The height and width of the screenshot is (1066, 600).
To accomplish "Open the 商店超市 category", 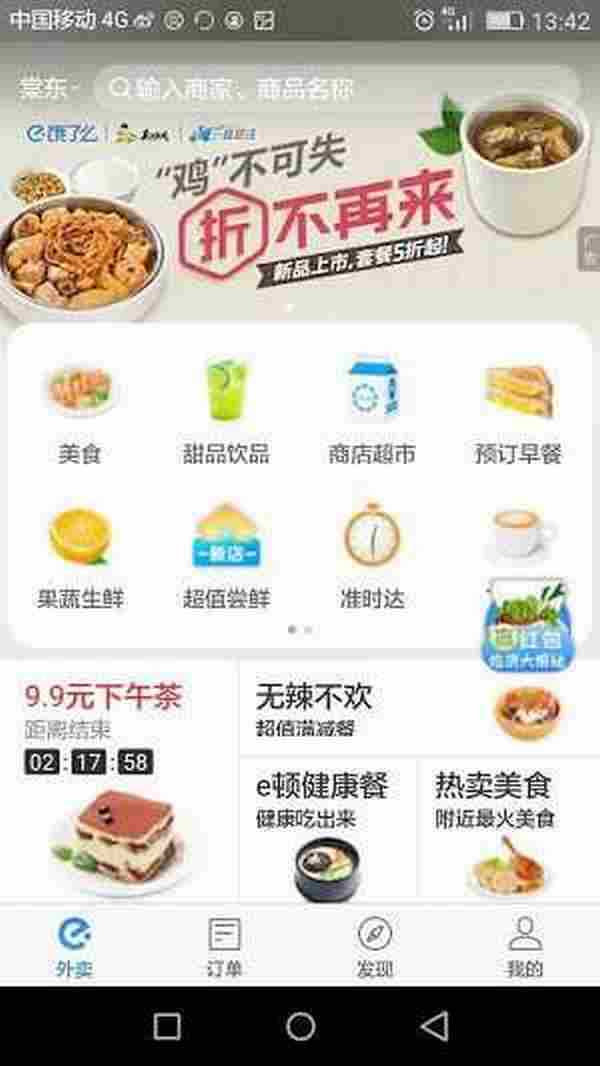I will tap(372, 412).
